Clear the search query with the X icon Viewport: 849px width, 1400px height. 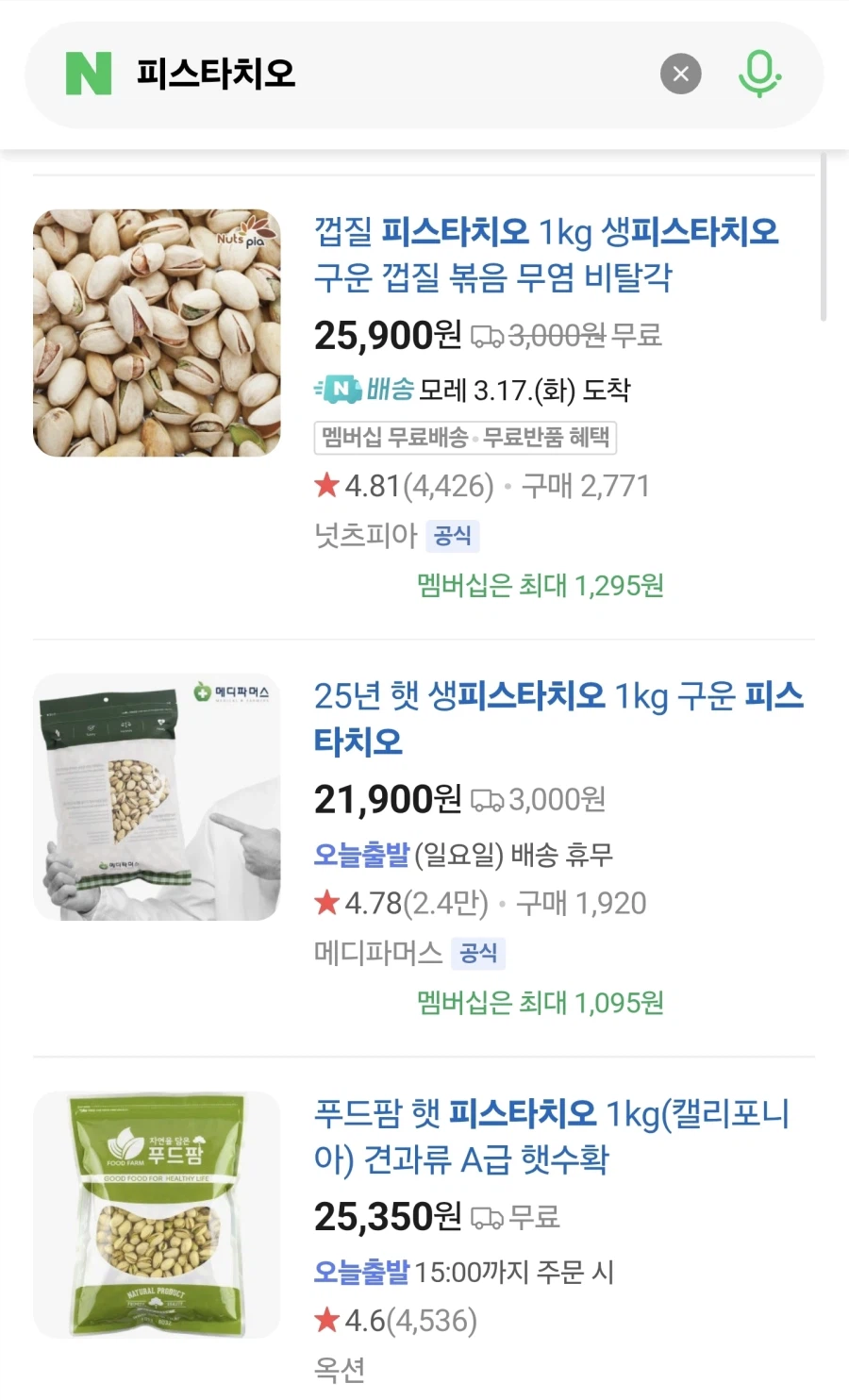click(x=681, y=74)
